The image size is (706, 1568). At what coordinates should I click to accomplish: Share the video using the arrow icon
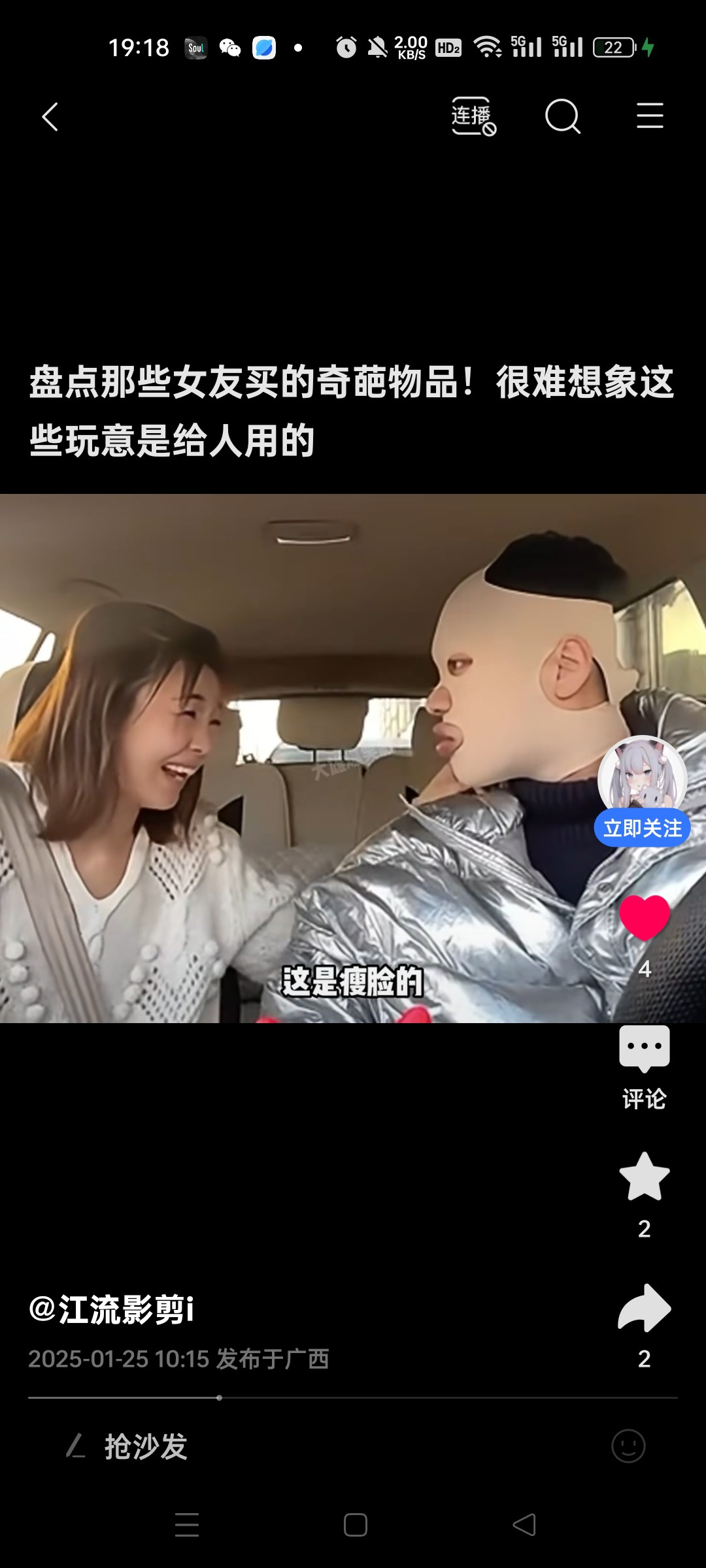645,1308
